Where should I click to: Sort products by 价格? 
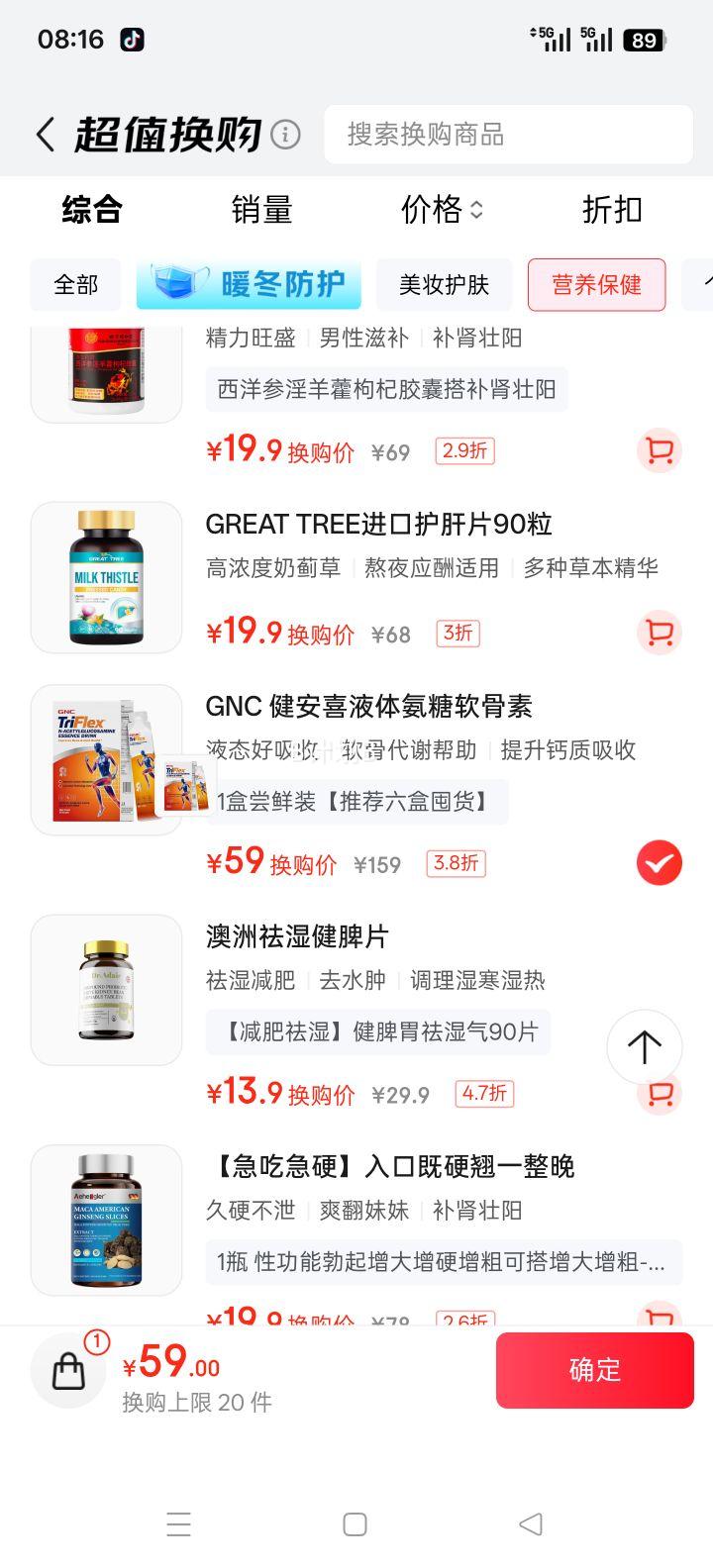(441, 210)
